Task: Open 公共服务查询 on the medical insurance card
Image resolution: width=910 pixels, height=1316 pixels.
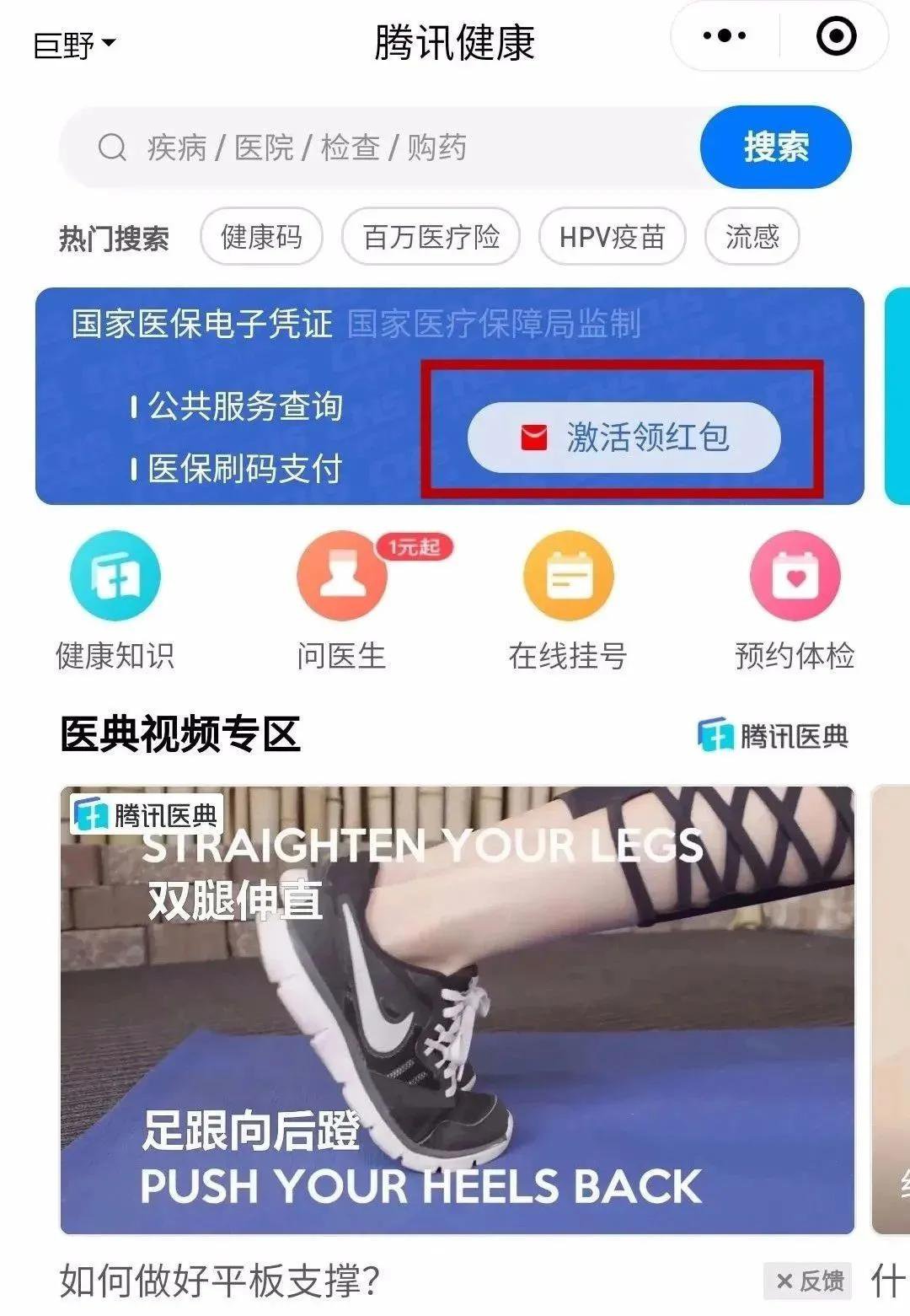Action: pyautogui.click(x=244, y=406)
